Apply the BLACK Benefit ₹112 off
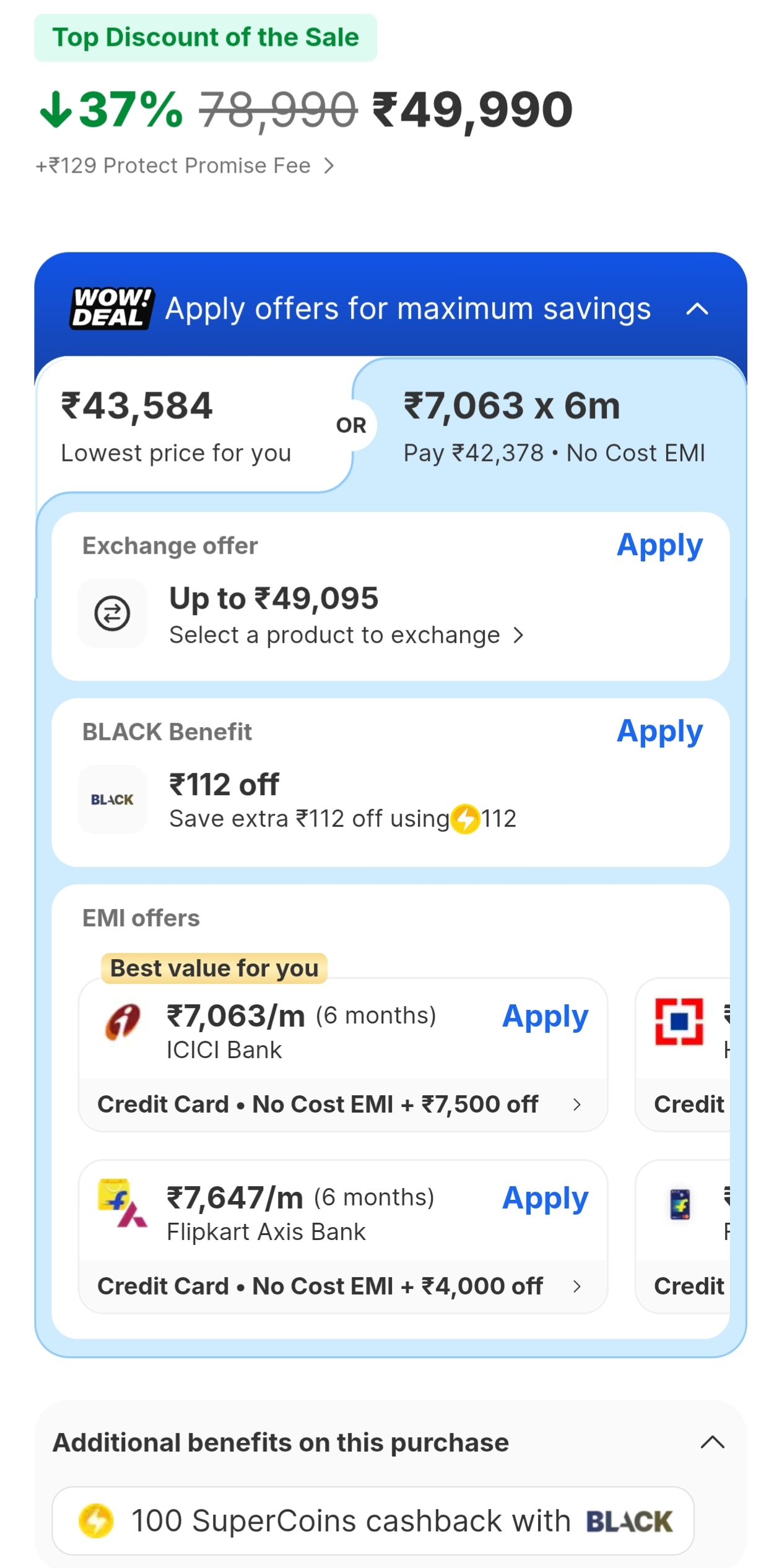782x1568 pixels. pyautogui.click(x=659, y=732)
